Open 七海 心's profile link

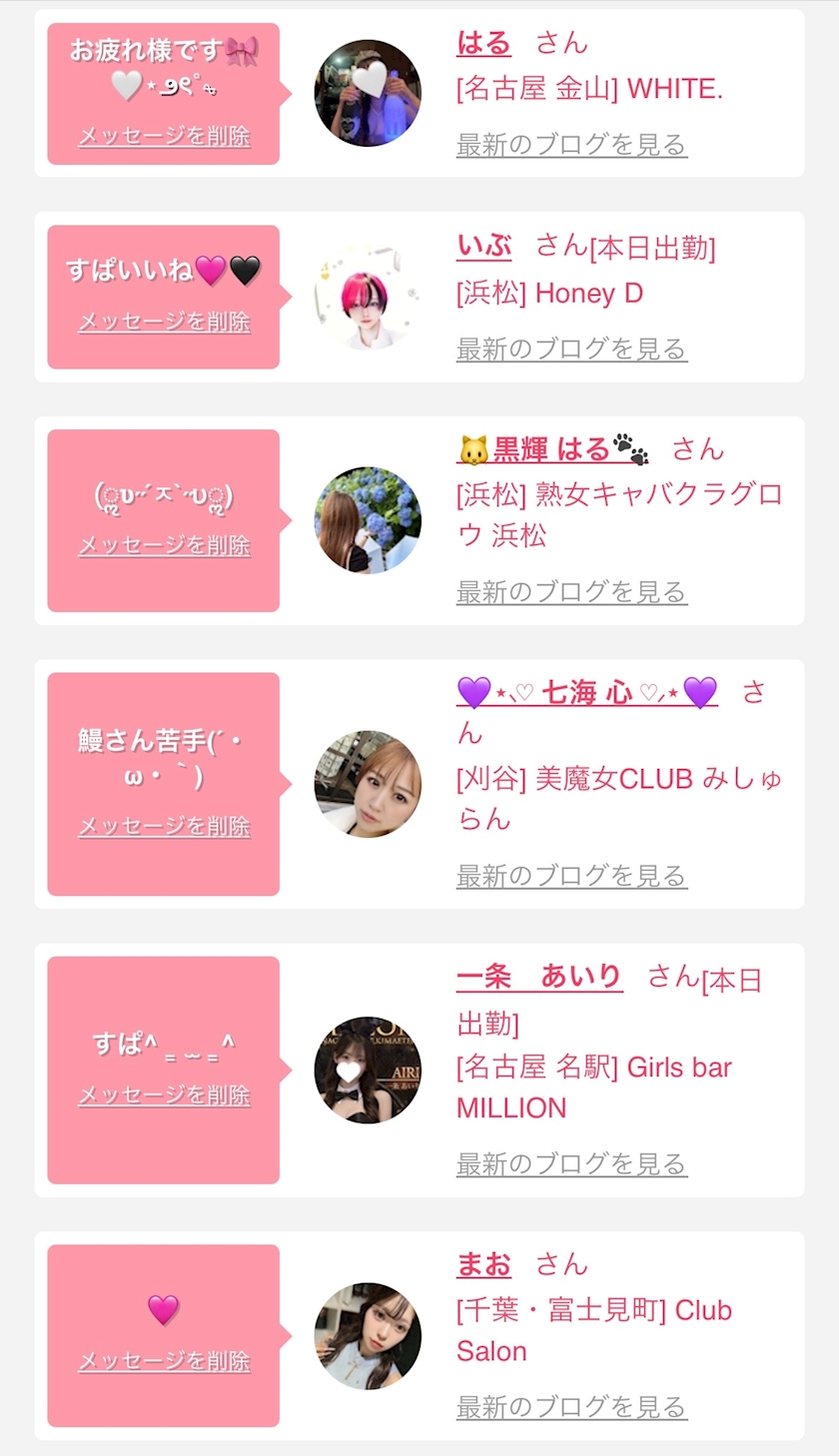pyautogui.click(x=587, y=692)
